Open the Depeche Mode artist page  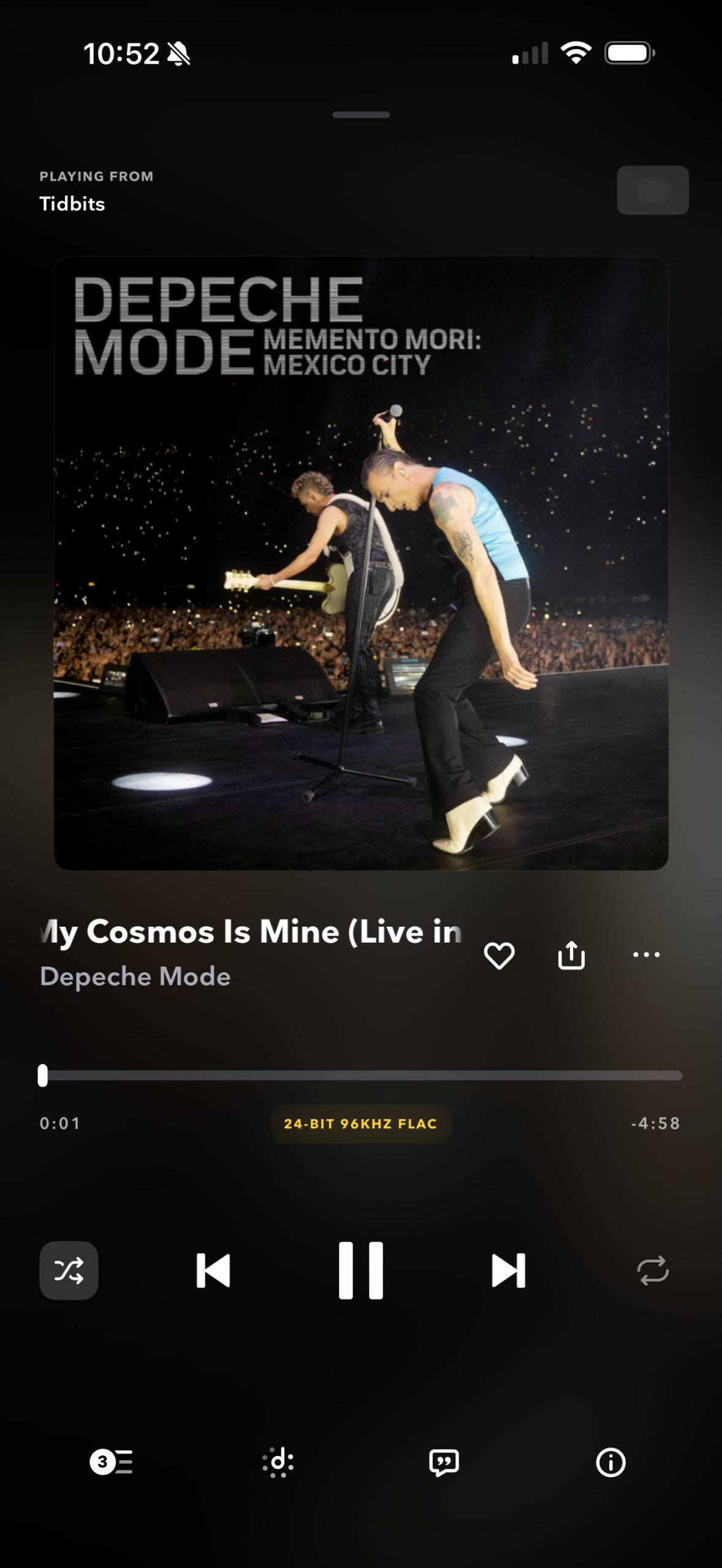(x=135, y=976)
